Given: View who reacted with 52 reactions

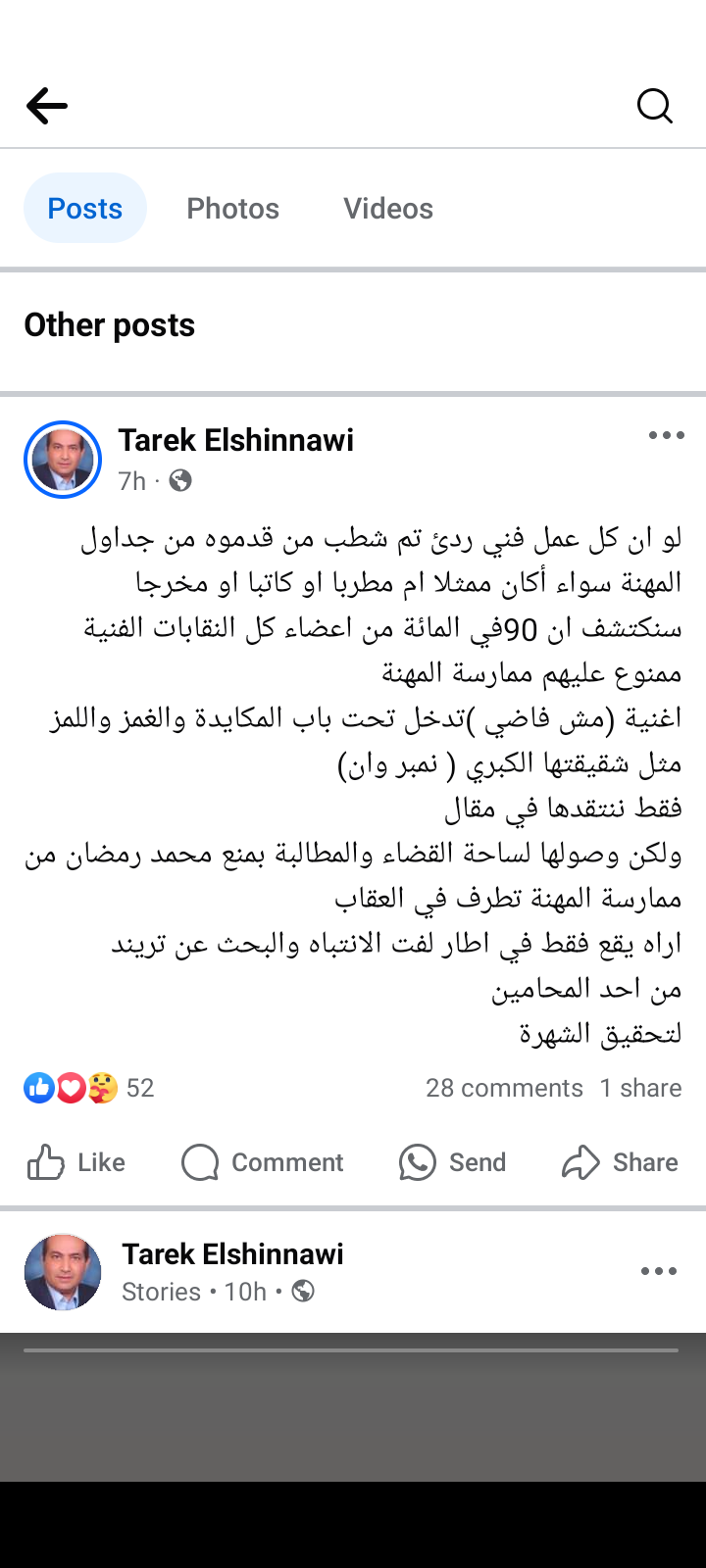Looking at the screenshot, I should (88, 1088).
